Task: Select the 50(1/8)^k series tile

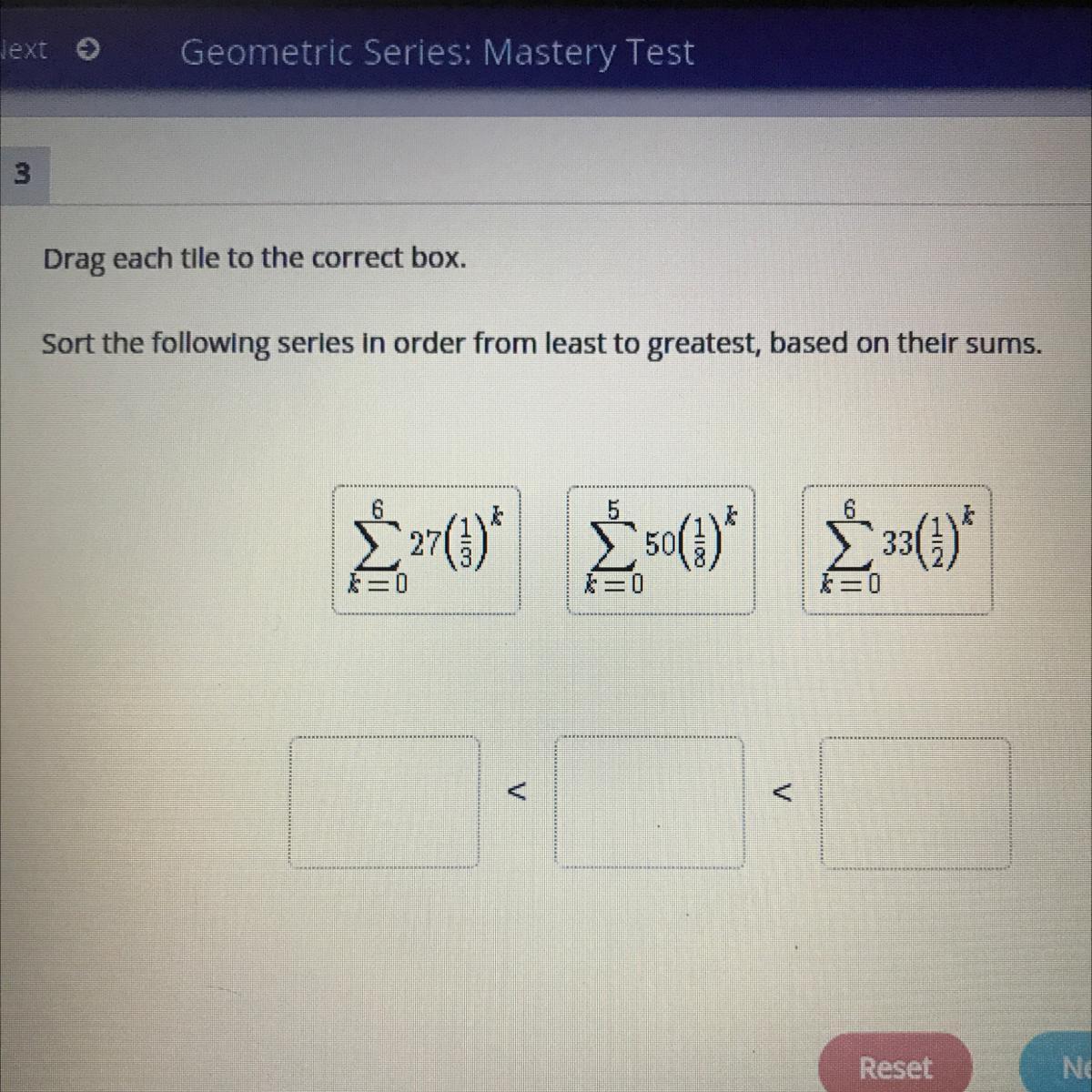Action: coord(661,550)
